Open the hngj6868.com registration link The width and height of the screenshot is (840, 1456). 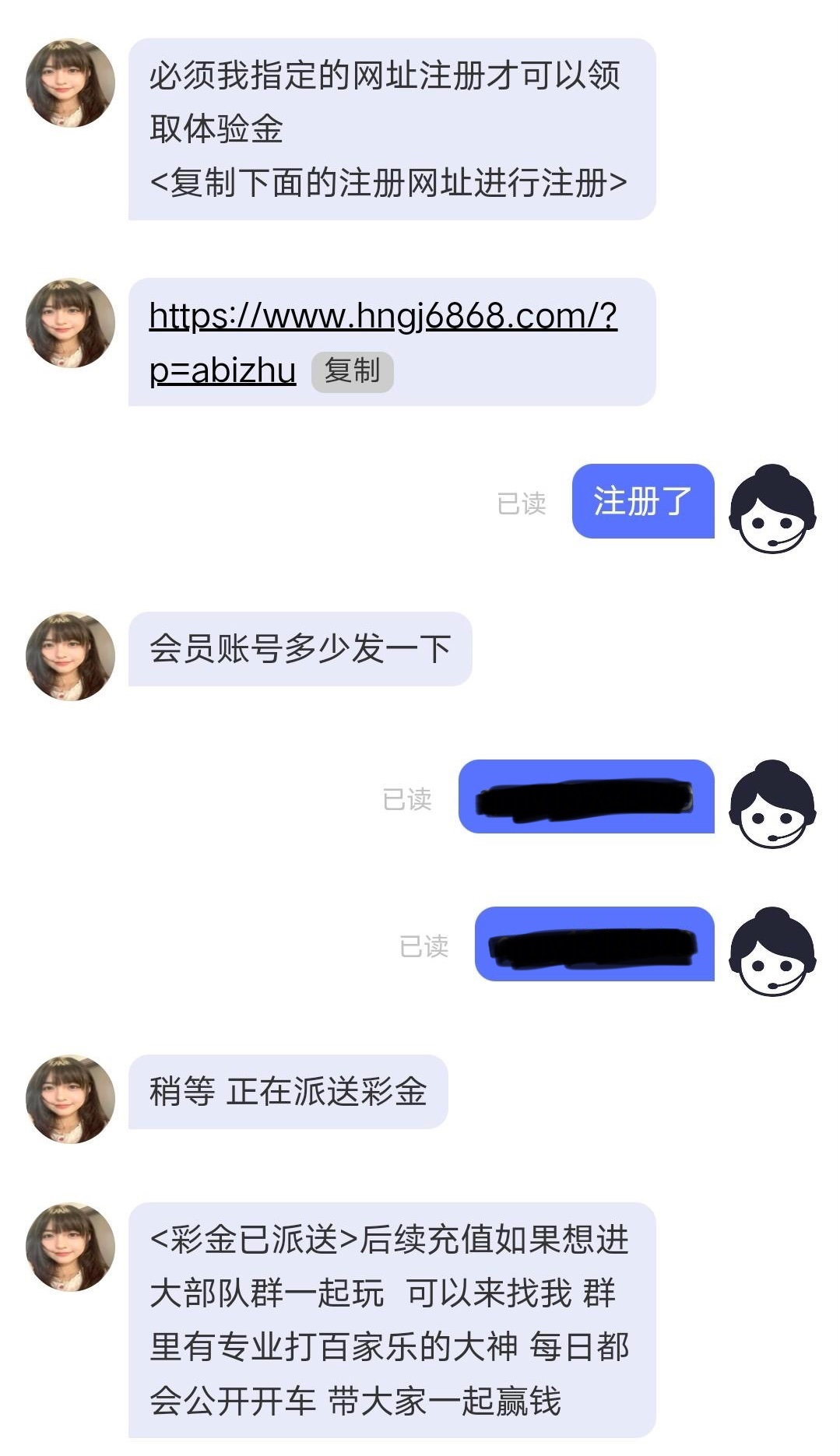382,317
